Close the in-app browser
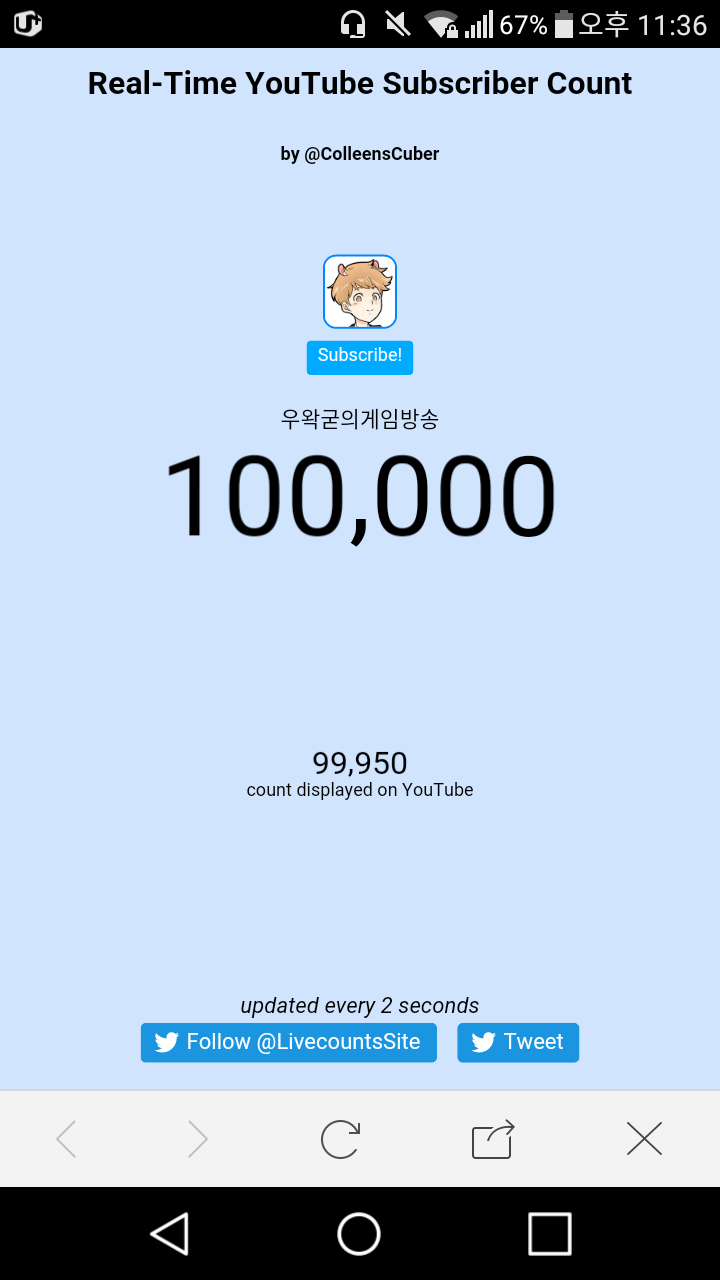The image size is (720, 1280). click(x=644, y=1139)
